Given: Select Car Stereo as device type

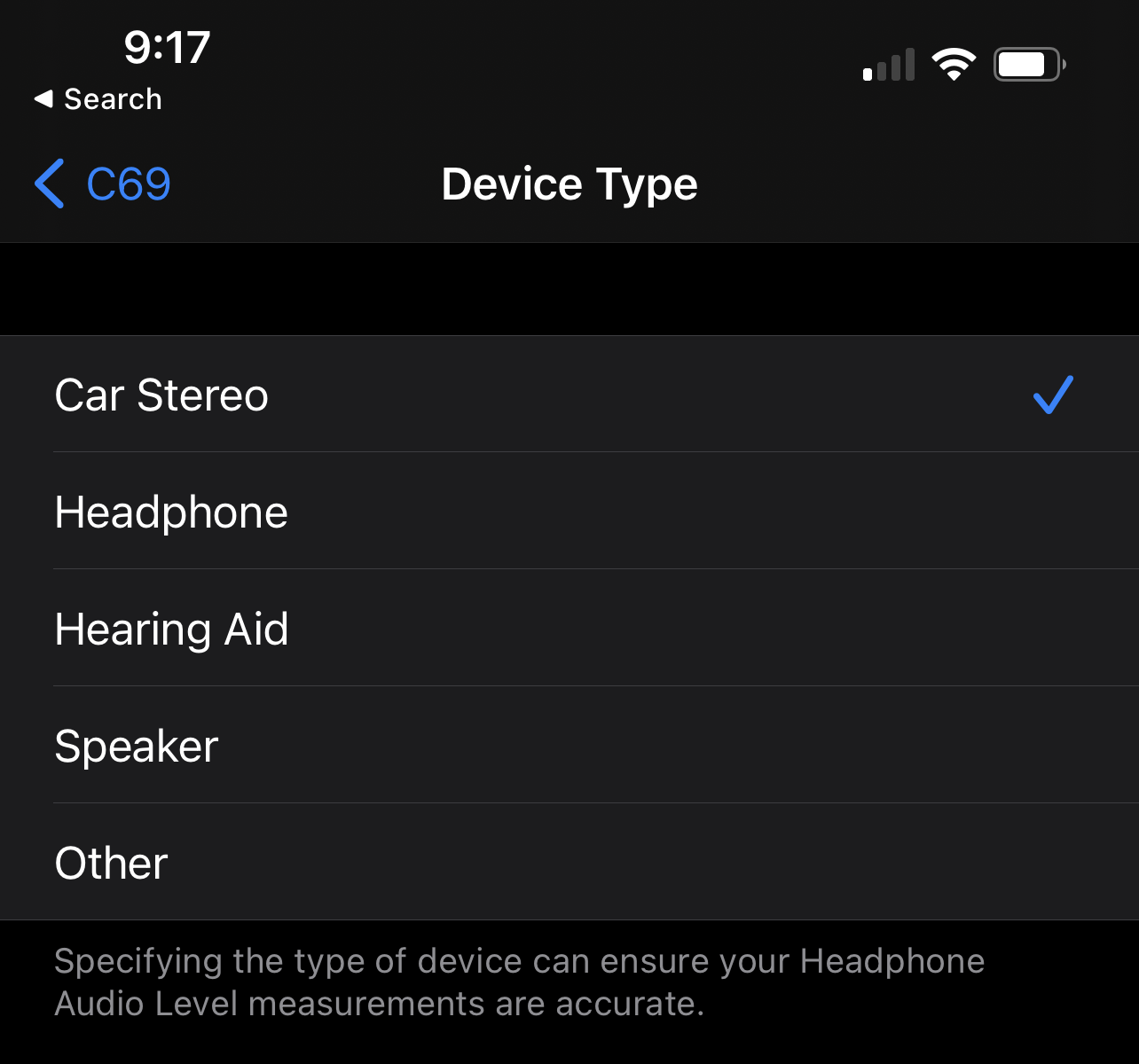Looking at the screenshot, I should tap(569, 395).
